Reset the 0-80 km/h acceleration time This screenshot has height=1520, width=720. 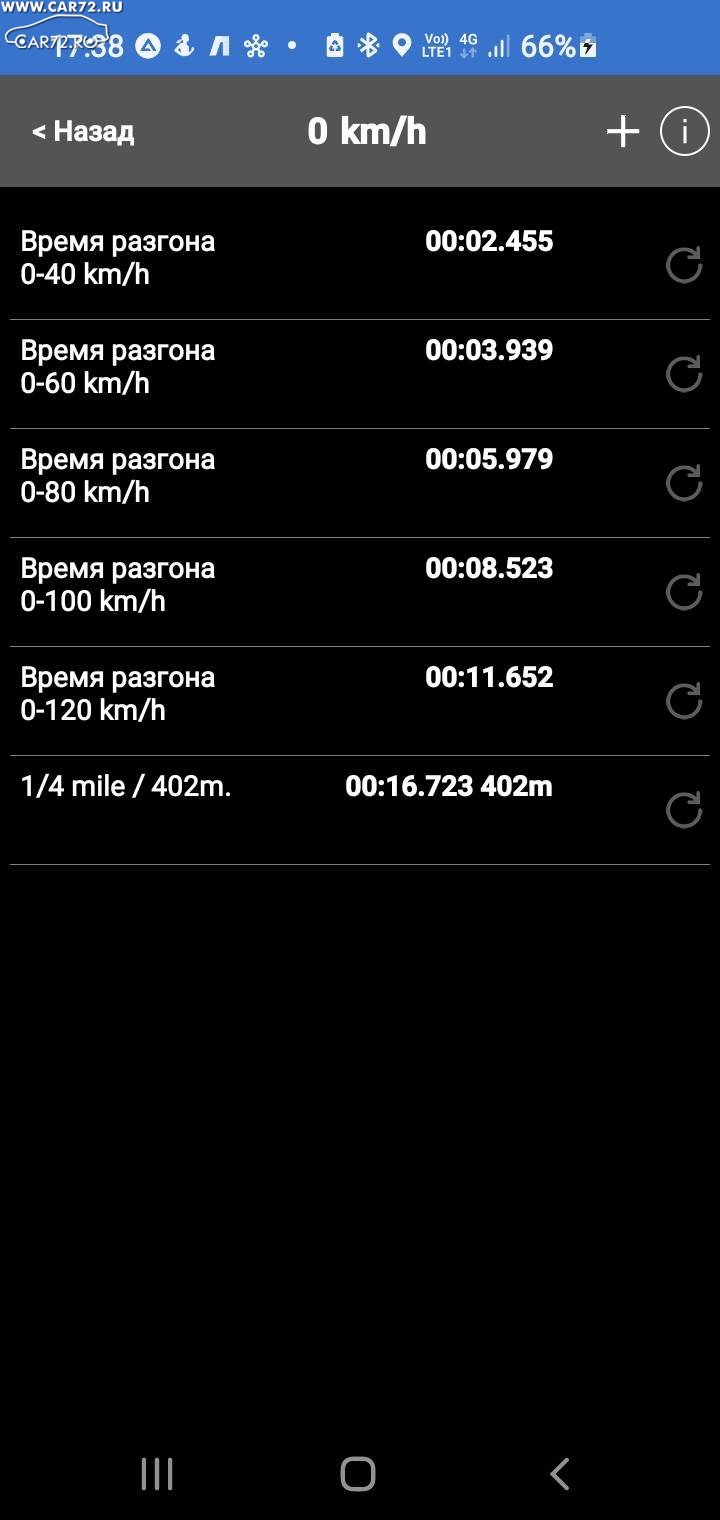(x=684, y=483)
